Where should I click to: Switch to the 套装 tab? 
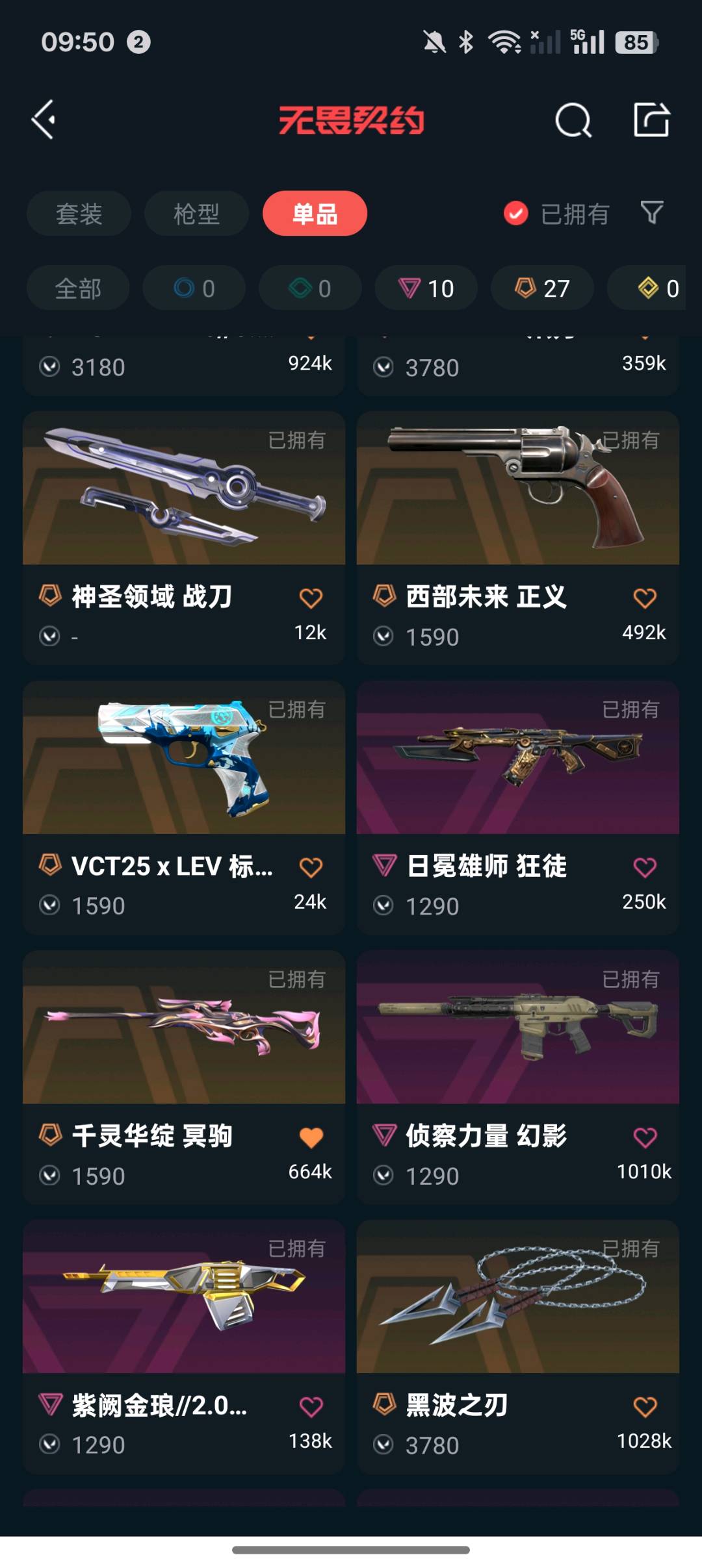pos(79,214)
